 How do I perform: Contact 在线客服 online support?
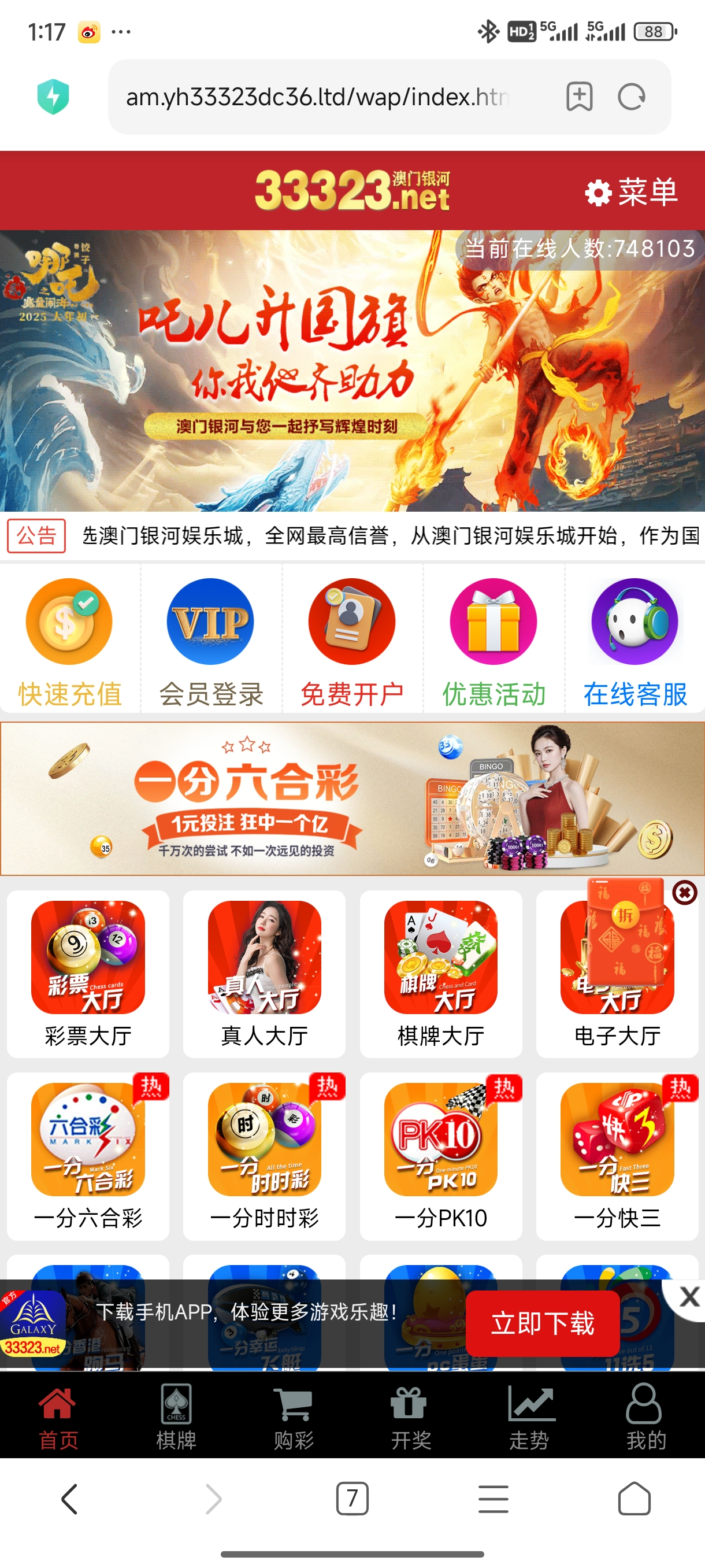tap(634, 642)
